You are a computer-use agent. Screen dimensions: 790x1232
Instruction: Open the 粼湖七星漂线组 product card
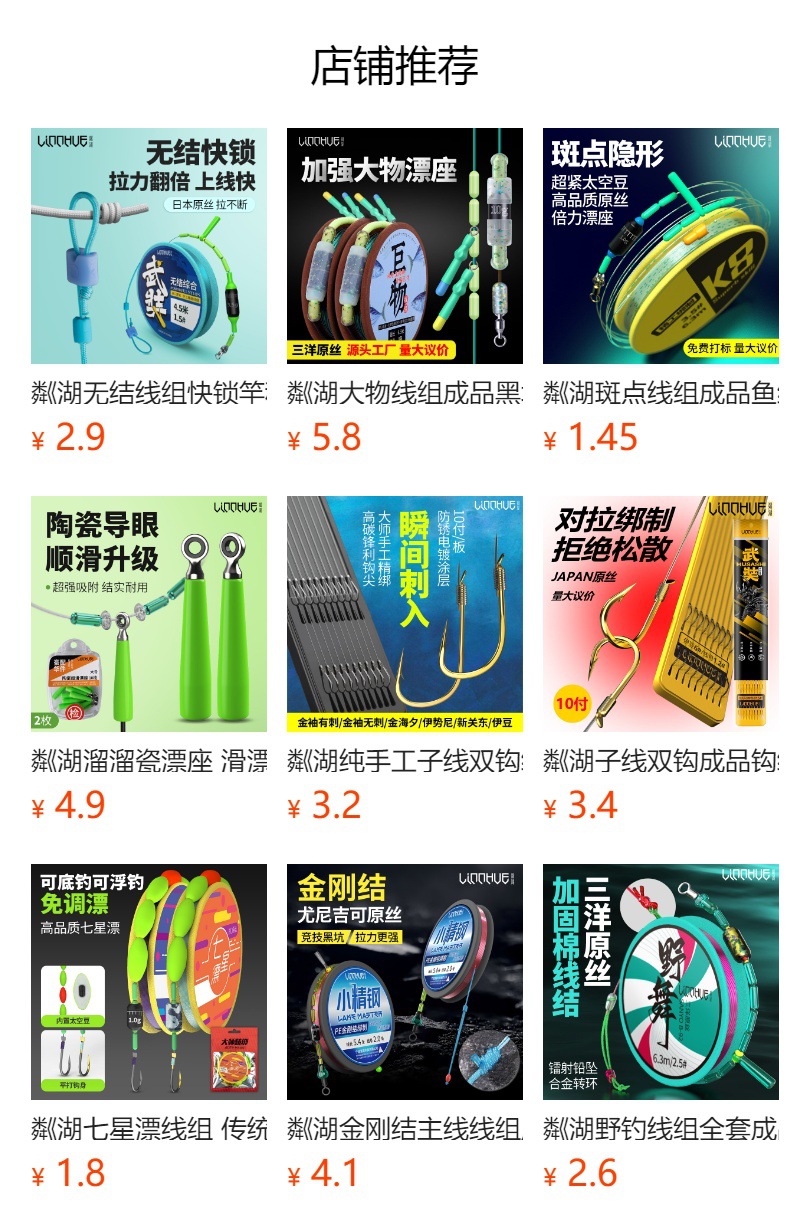click(149, 982)
